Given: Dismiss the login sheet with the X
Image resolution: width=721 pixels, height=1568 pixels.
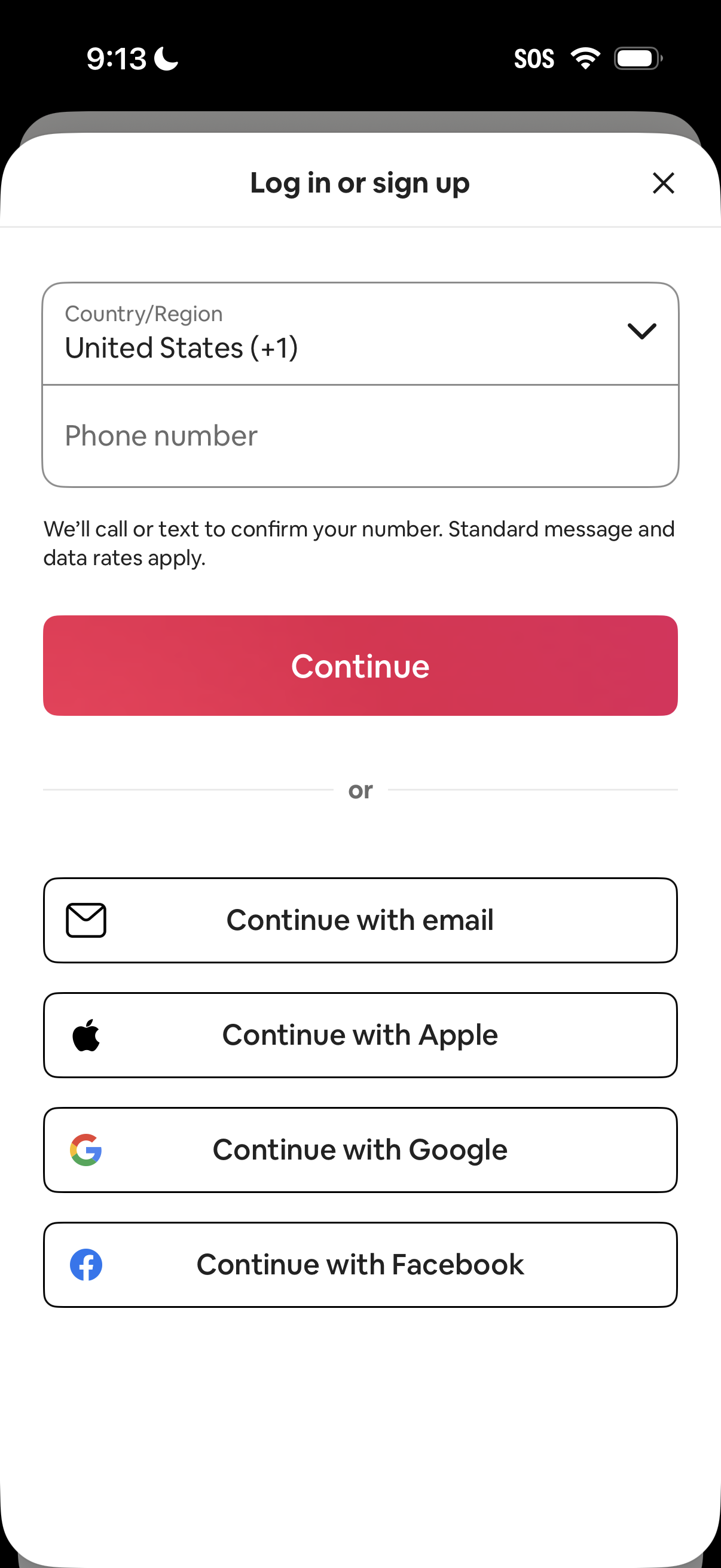Looking at the screenshot, I should tap(662, 182).
